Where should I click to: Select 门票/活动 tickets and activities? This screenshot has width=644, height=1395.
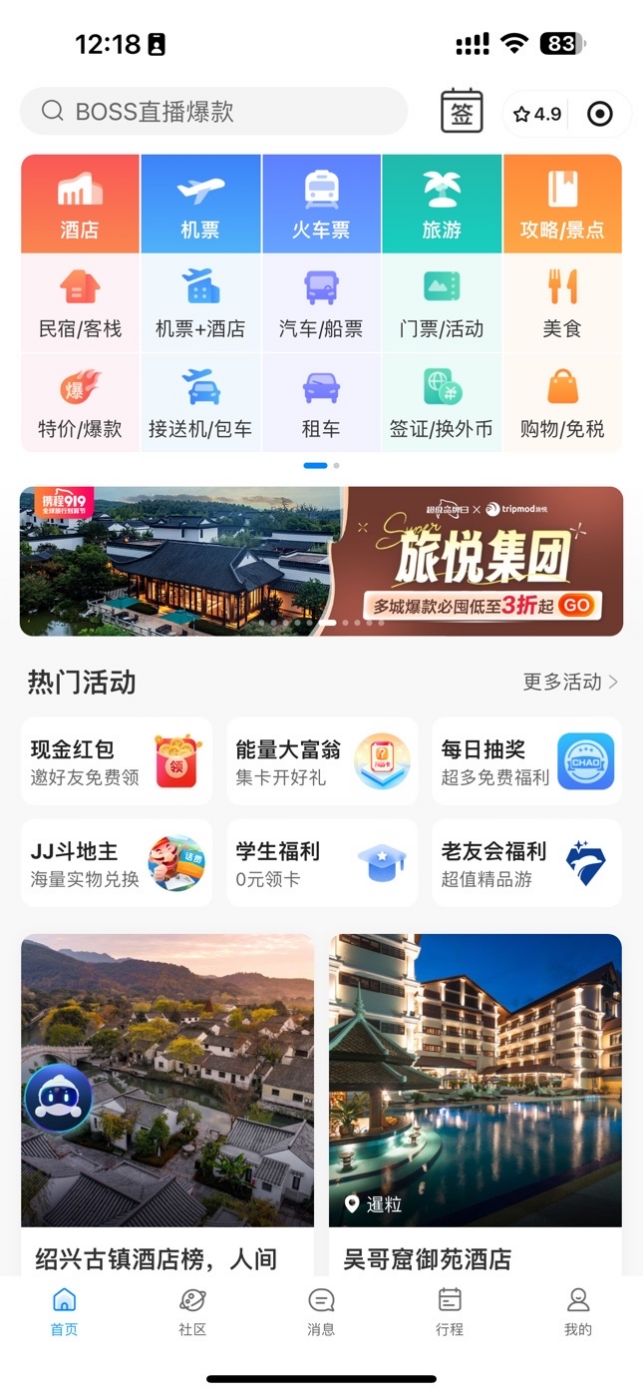click(441, 304)
